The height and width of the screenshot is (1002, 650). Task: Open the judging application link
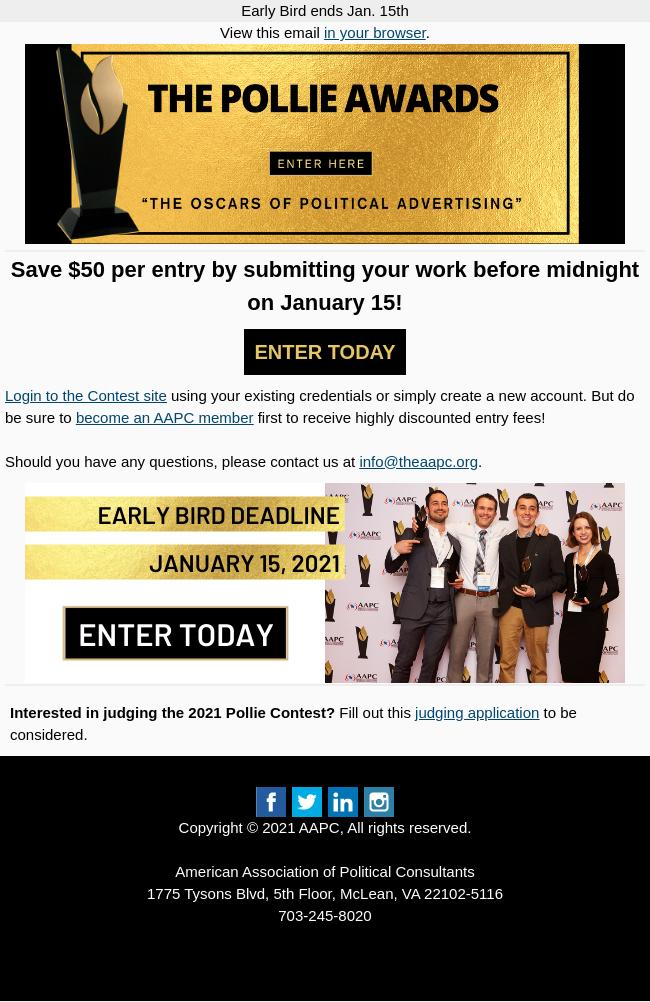(x=477, y=713)
